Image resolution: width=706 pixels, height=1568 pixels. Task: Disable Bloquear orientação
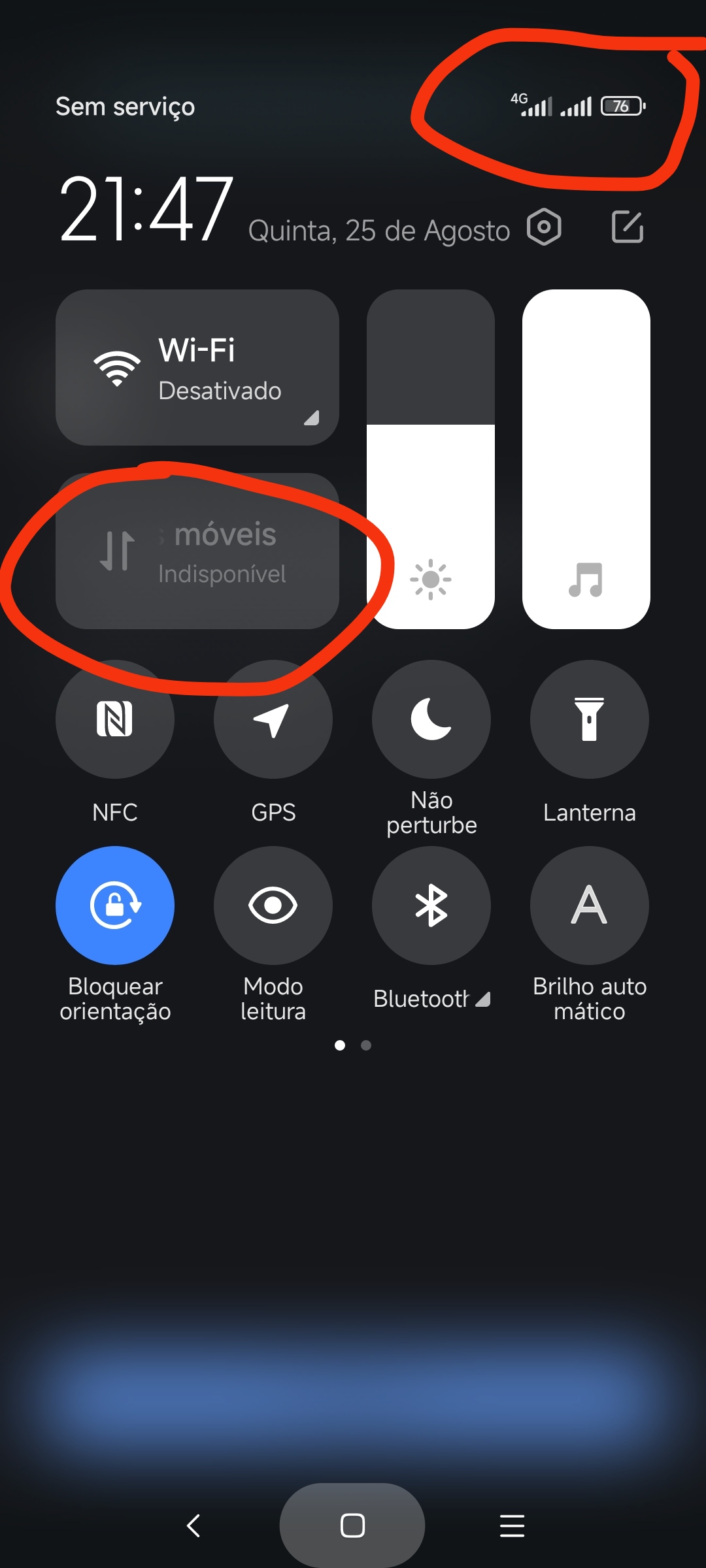(115, 906)
